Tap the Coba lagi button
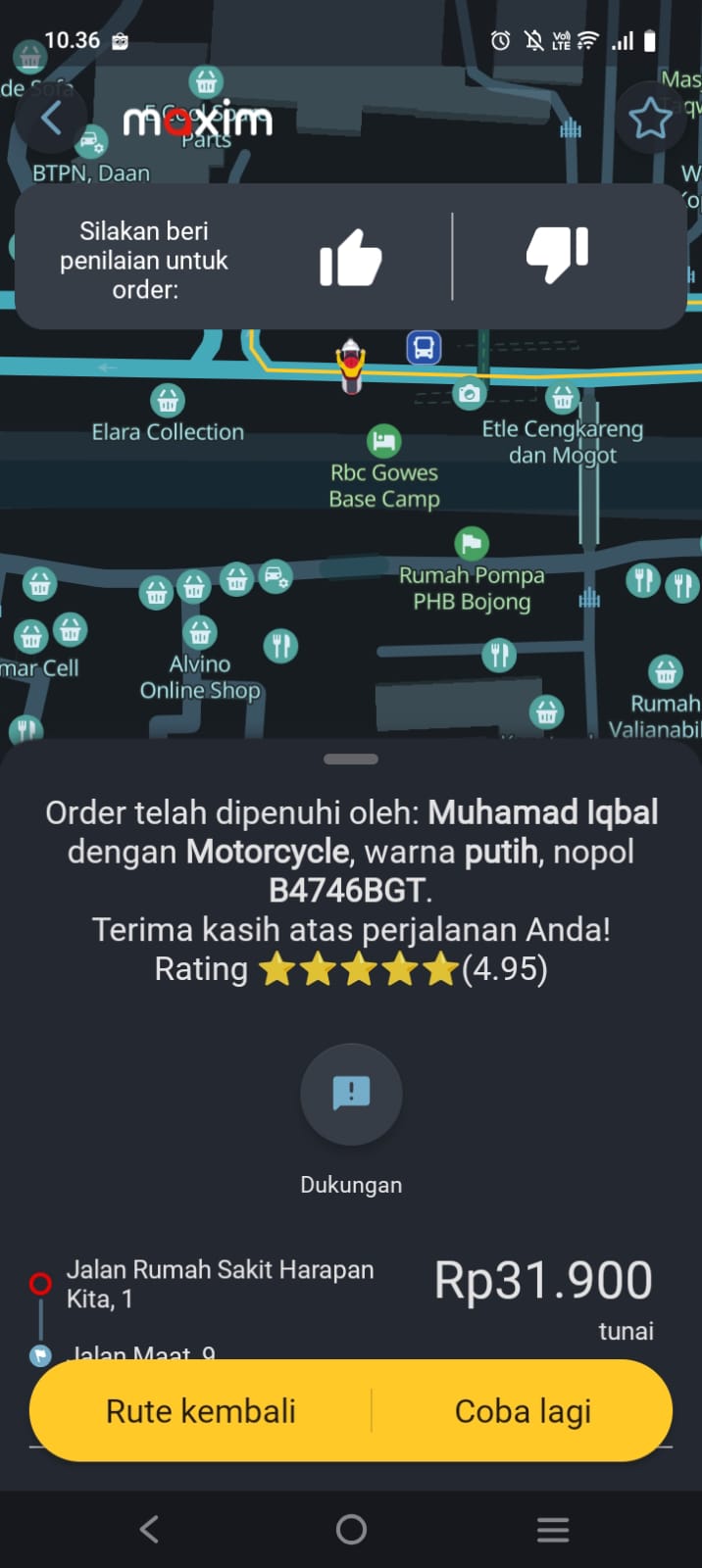 (x=523, y=1411)
